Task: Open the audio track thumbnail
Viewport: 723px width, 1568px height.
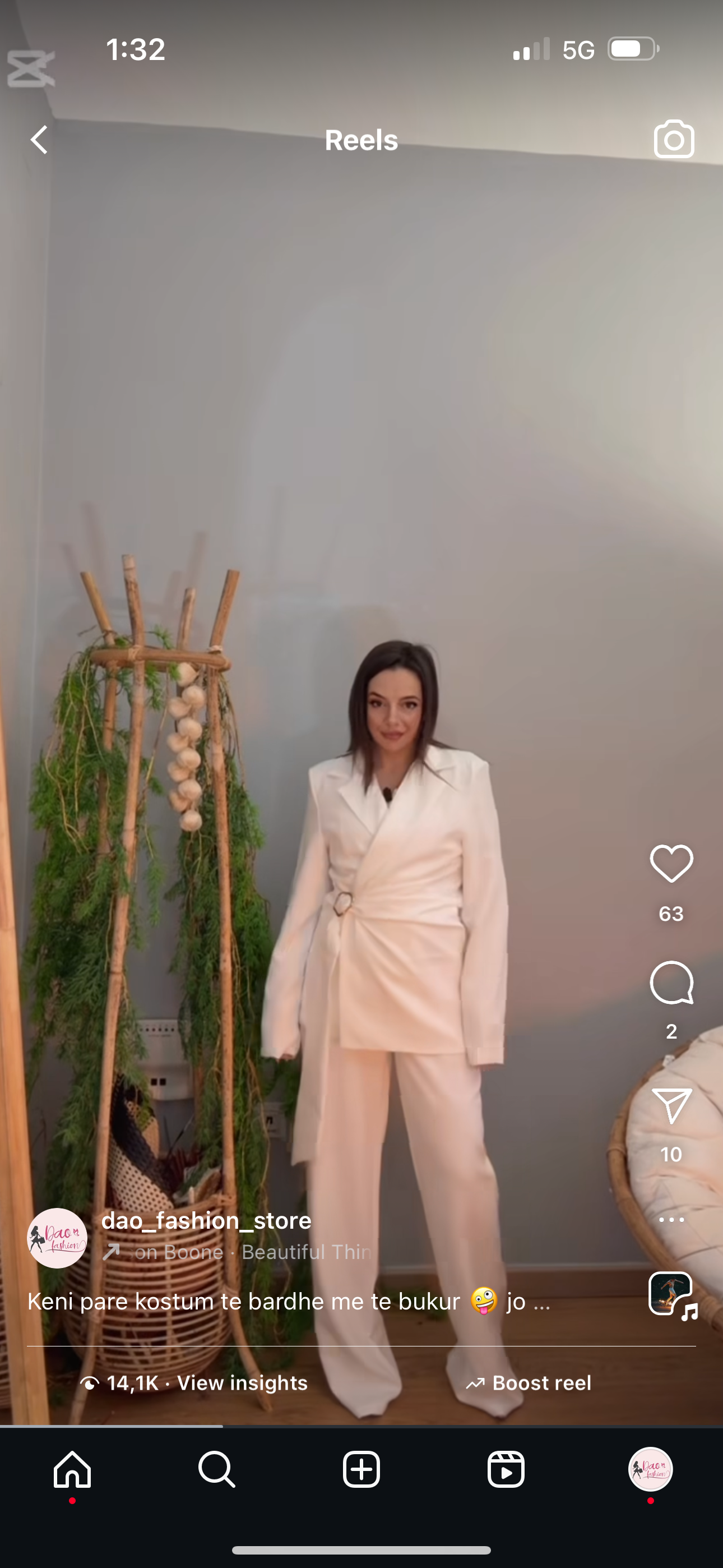Action: (671, 1295)
